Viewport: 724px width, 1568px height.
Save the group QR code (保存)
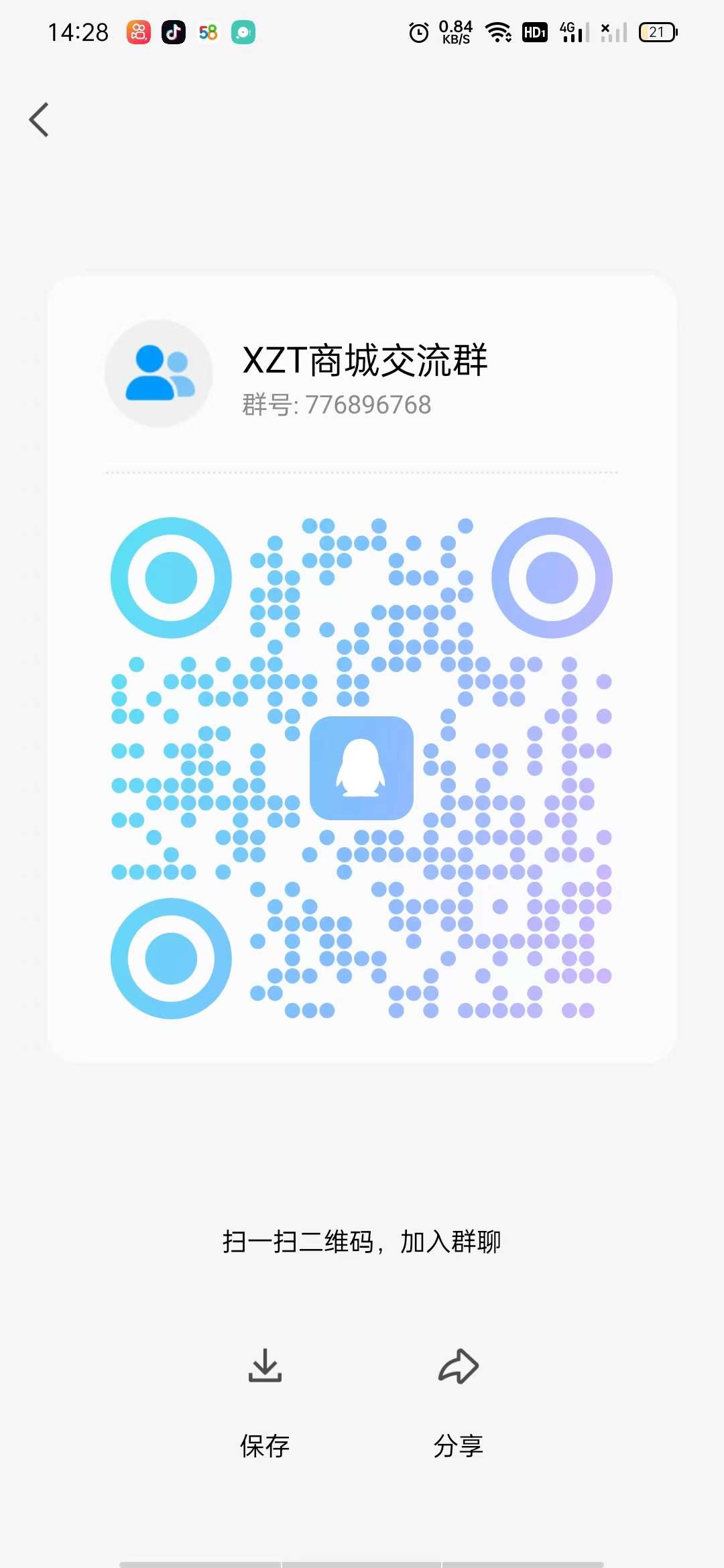(265, 1403)
